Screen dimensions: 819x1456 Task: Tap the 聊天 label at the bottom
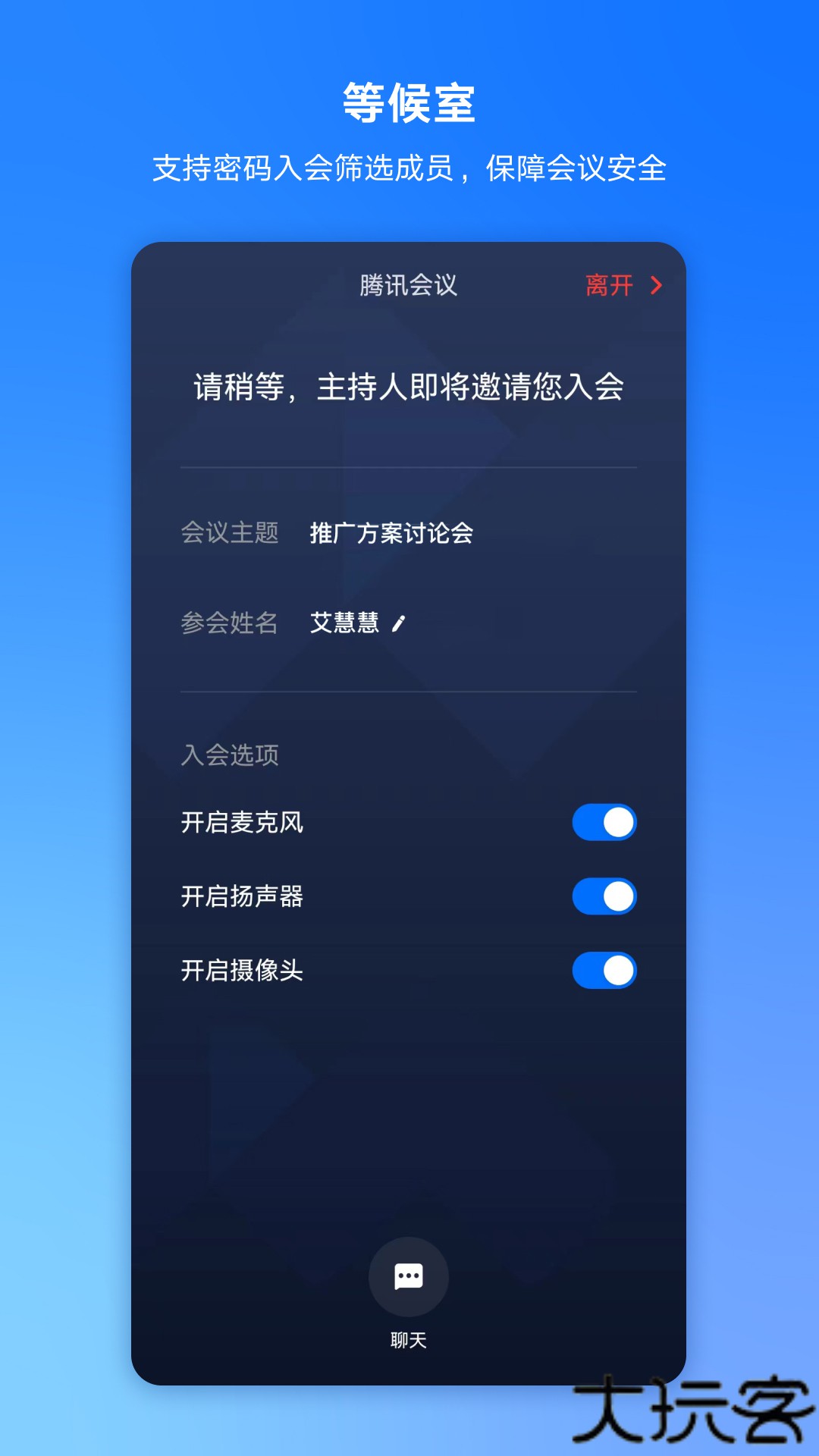[x=409, y=1339]
